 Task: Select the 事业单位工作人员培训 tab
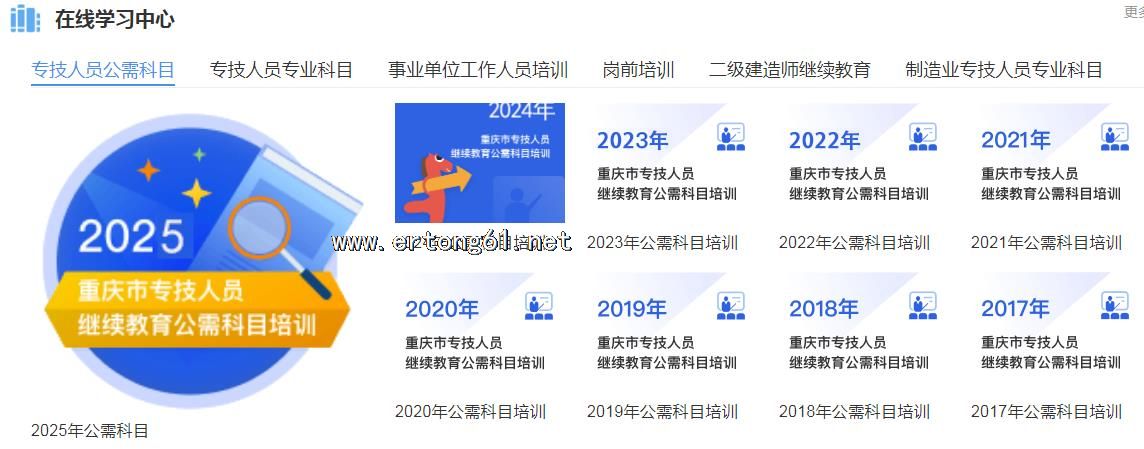point(478,70)
